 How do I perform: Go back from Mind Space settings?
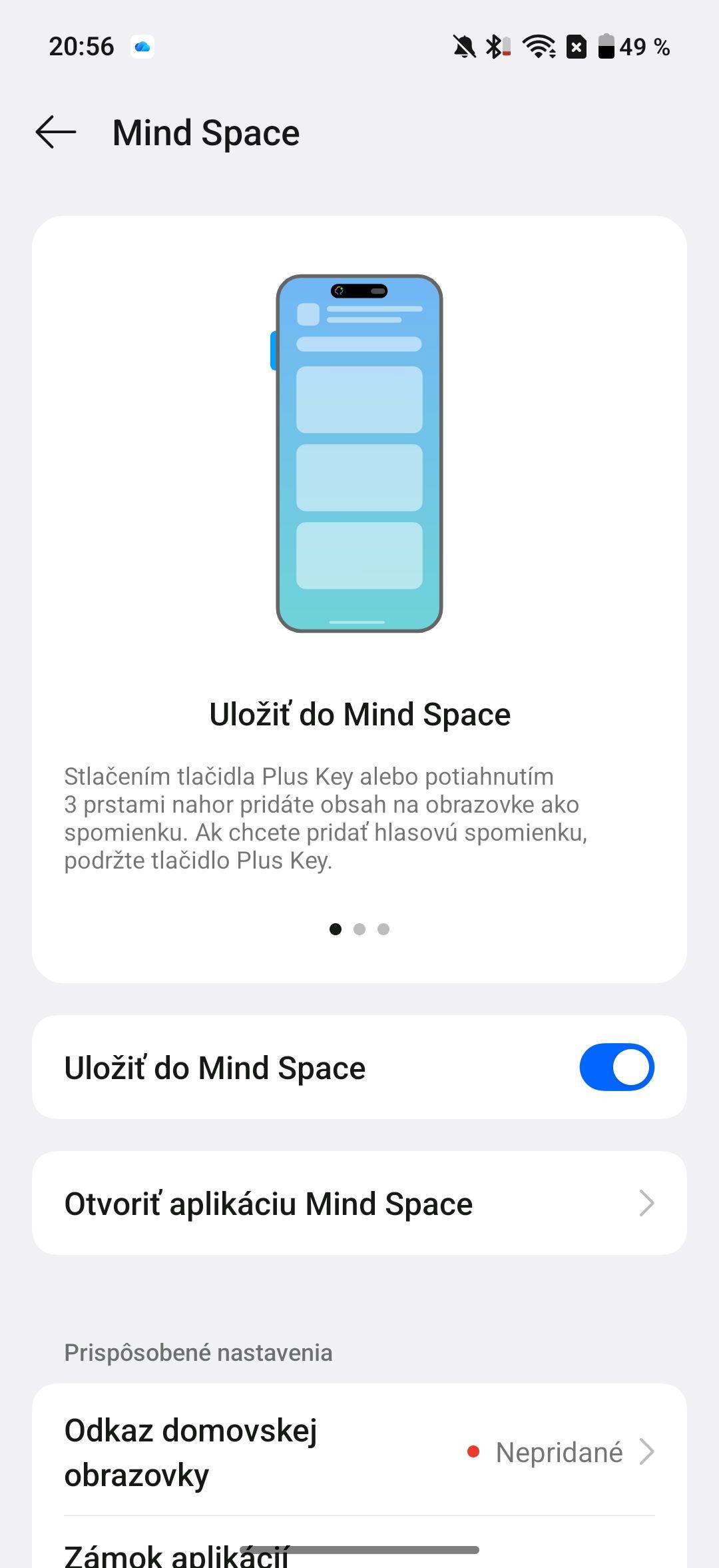coord(56,132)
